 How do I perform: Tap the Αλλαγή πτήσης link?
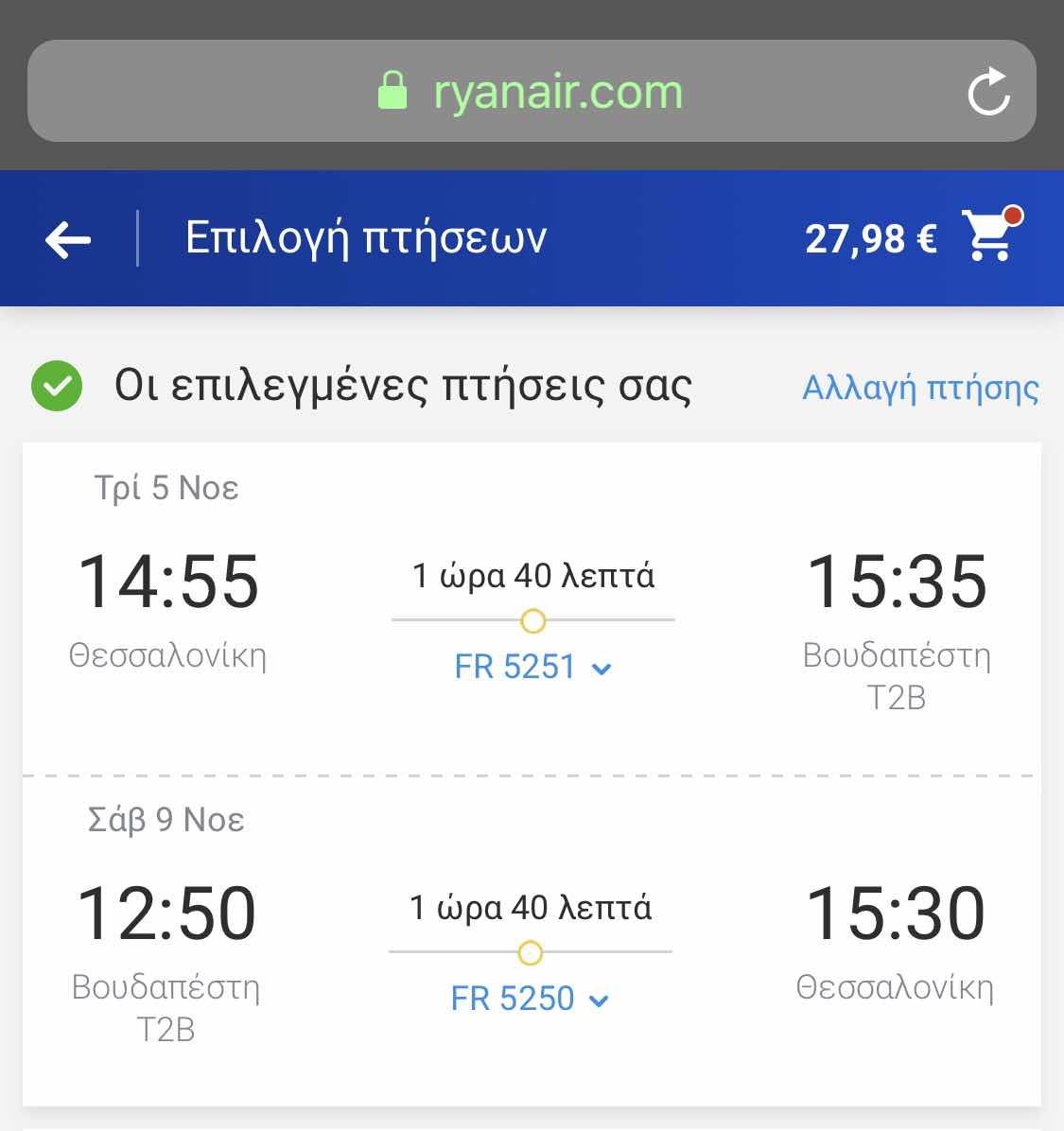point(919,388)
